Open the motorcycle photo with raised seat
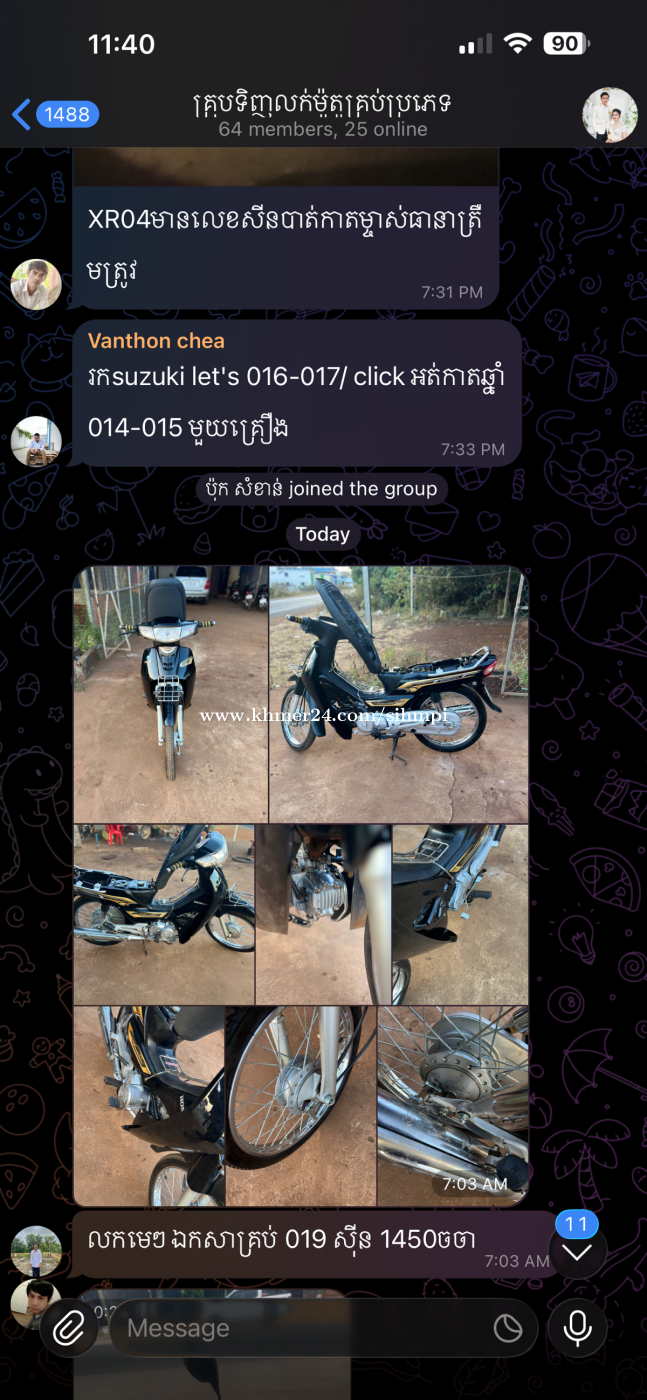Screen dimensions: 647x1400 pos(398,694)
